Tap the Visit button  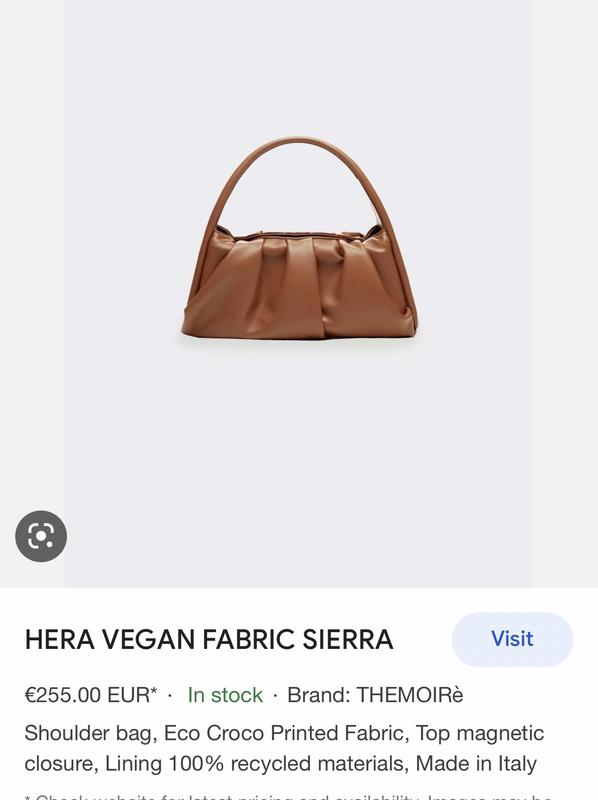point(512,639)
